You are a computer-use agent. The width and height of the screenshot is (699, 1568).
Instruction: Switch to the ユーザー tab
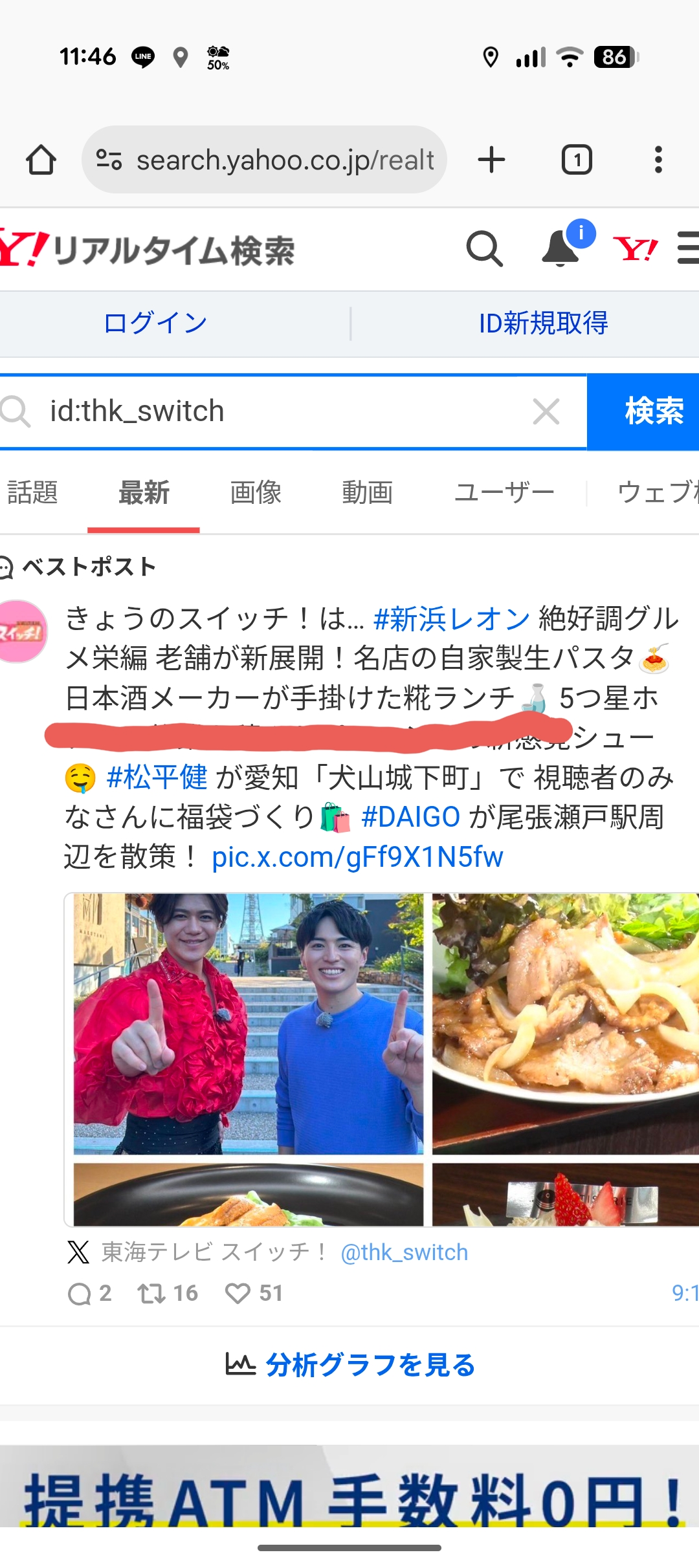click(504, 492)
